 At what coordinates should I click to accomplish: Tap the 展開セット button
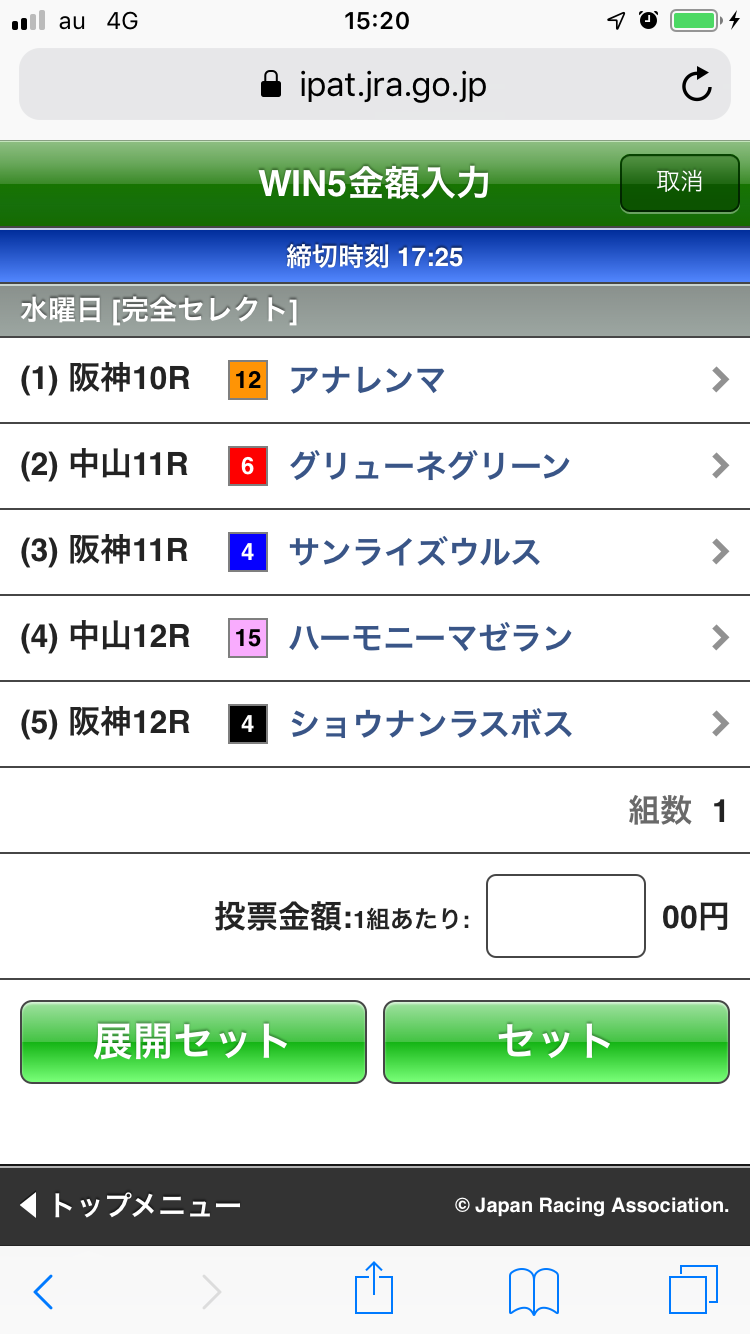(193, 1042)
